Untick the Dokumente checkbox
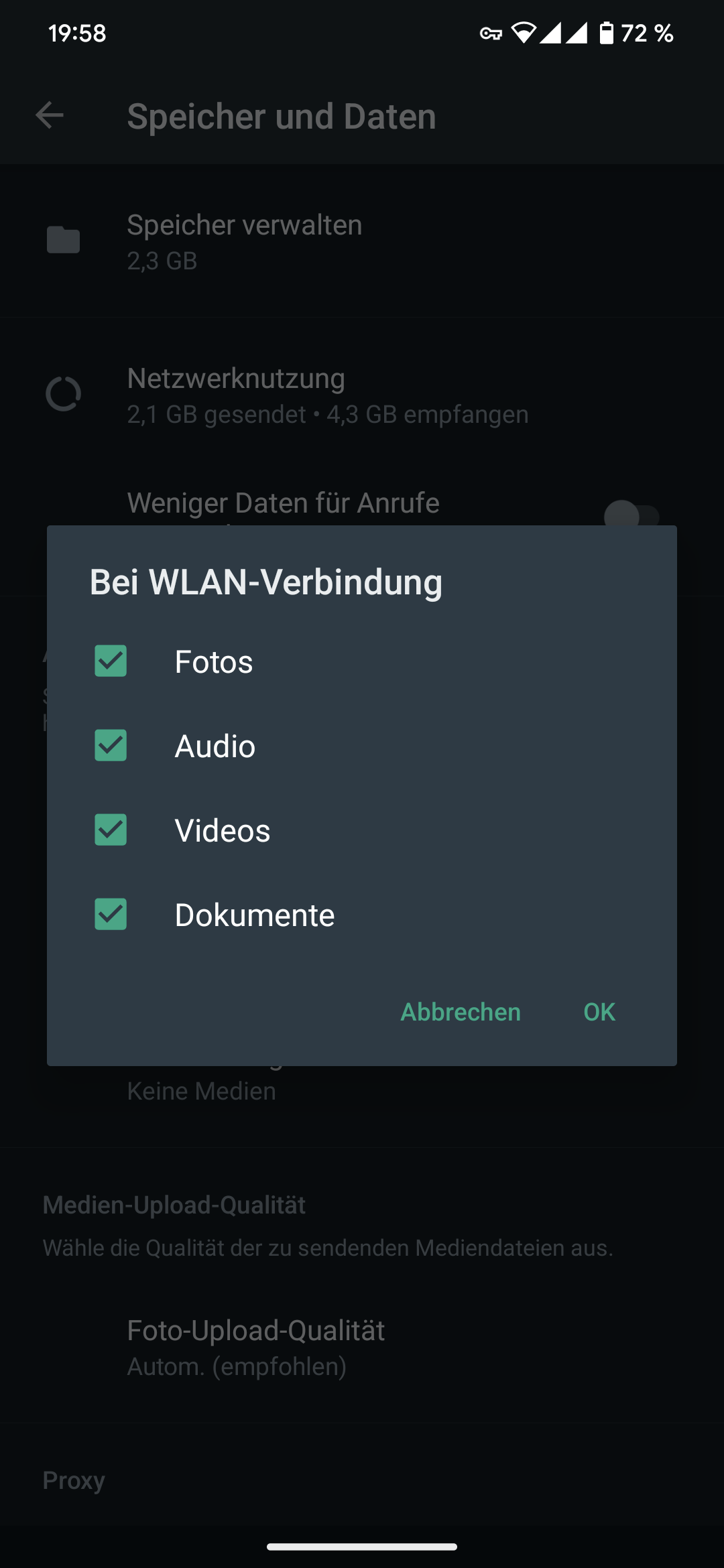This screenshot has height=1568, width=724. (111, 915)
